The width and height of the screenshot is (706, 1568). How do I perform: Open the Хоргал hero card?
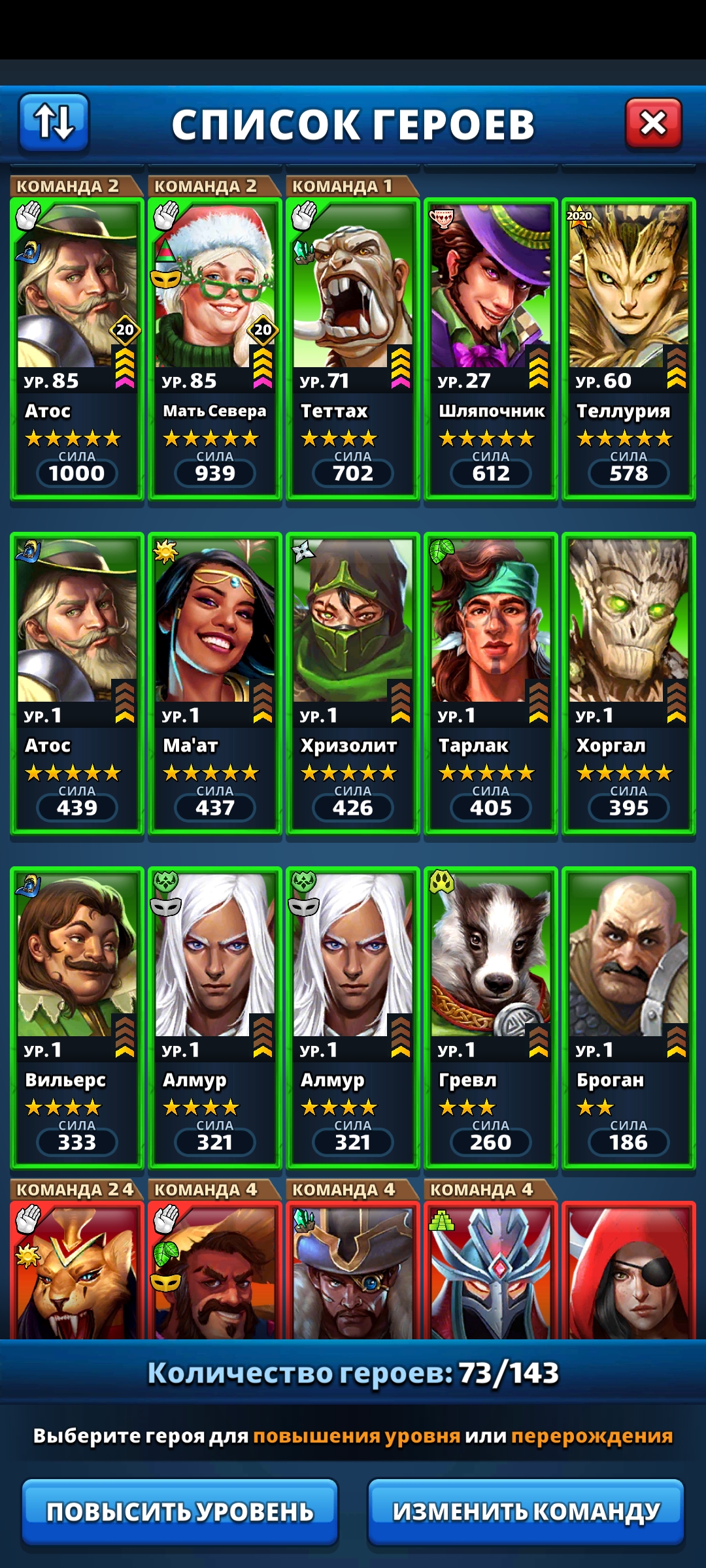coord(628,683)
